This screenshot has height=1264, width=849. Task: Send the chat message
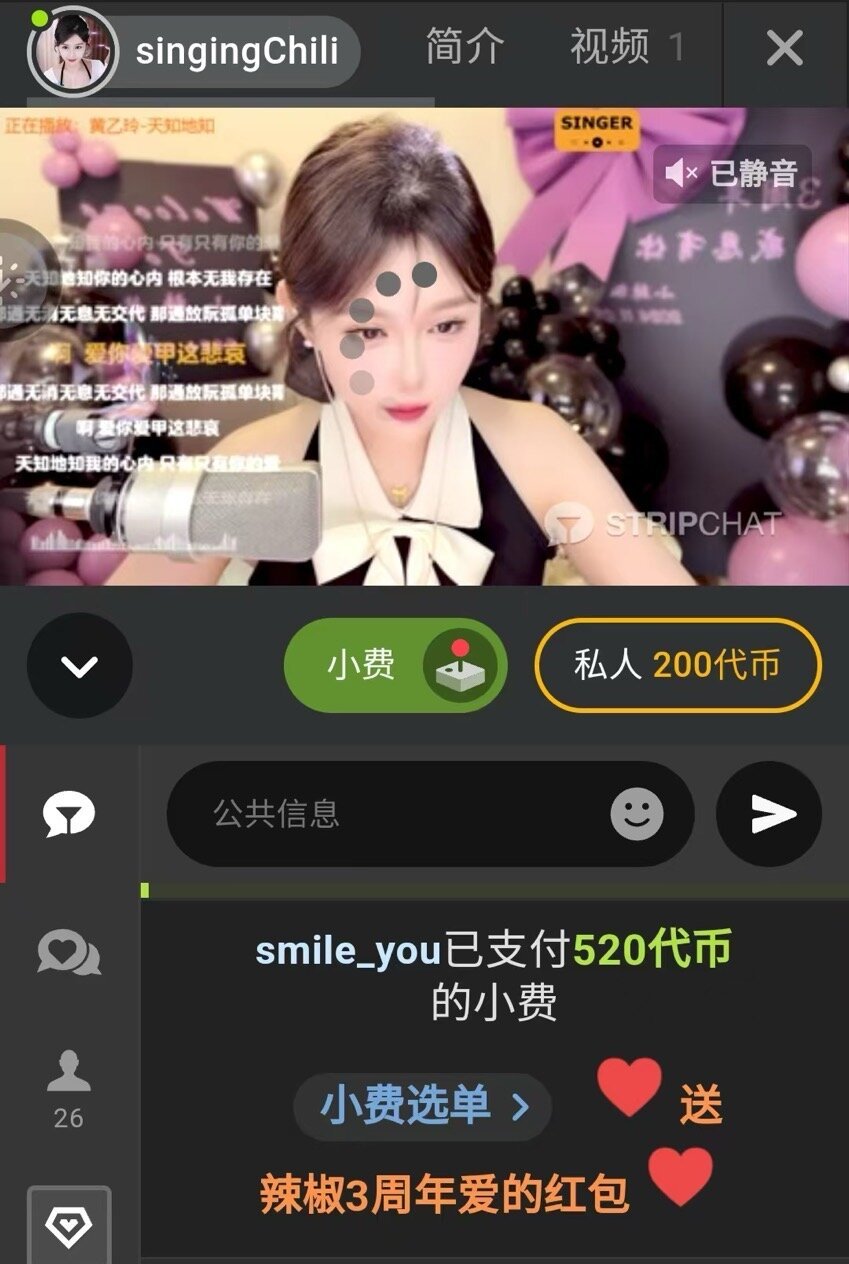click(769, 814)
